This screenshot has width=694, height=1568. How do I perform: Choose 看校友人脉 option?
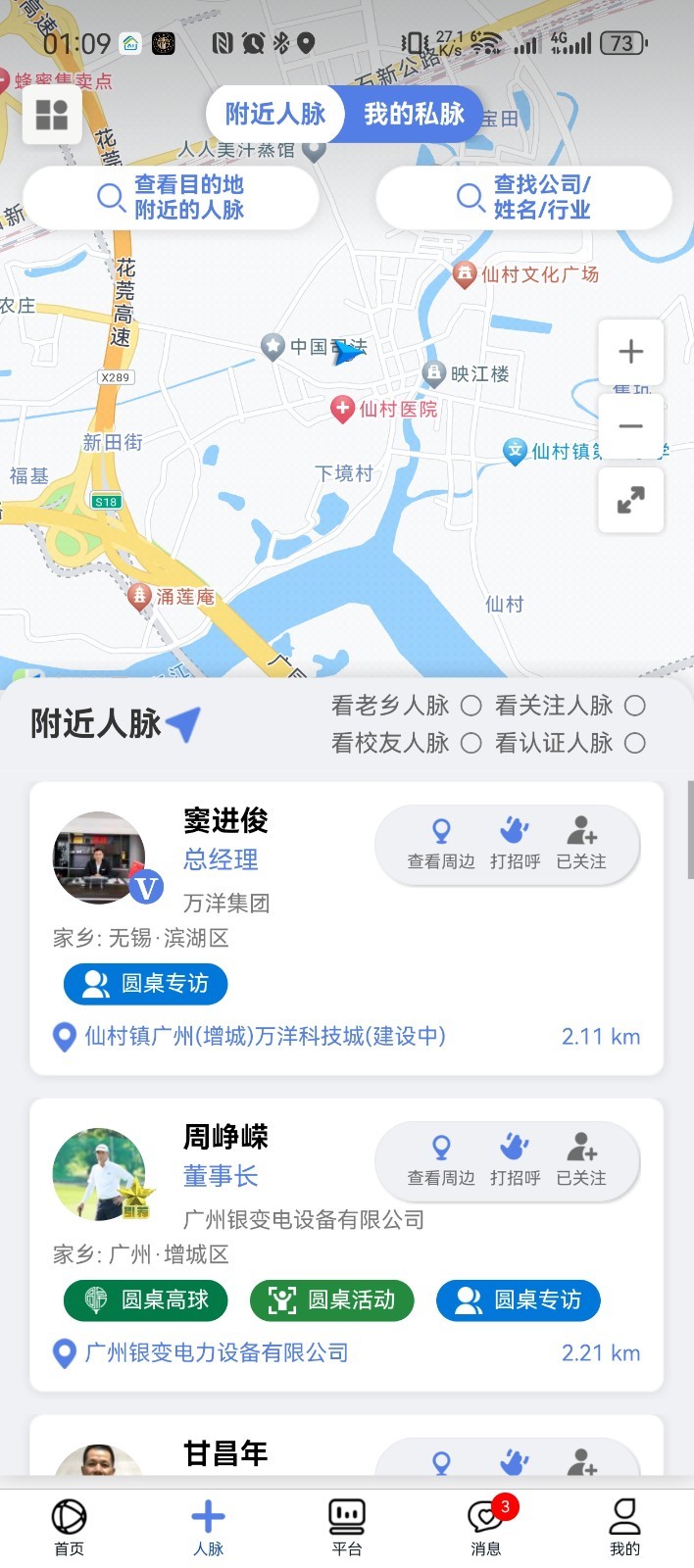[471, 743]
